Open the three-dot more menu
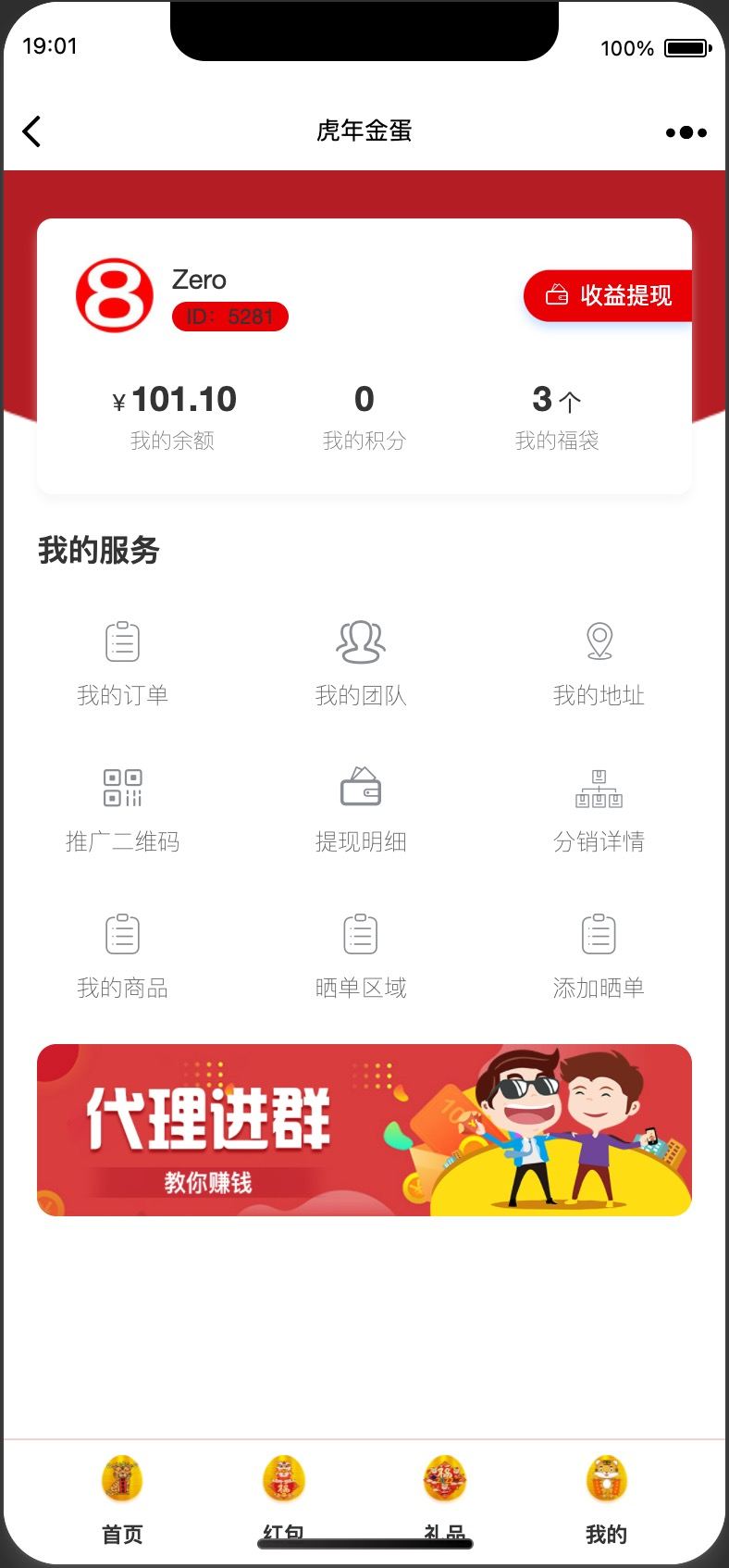 [x=686, y=132]
